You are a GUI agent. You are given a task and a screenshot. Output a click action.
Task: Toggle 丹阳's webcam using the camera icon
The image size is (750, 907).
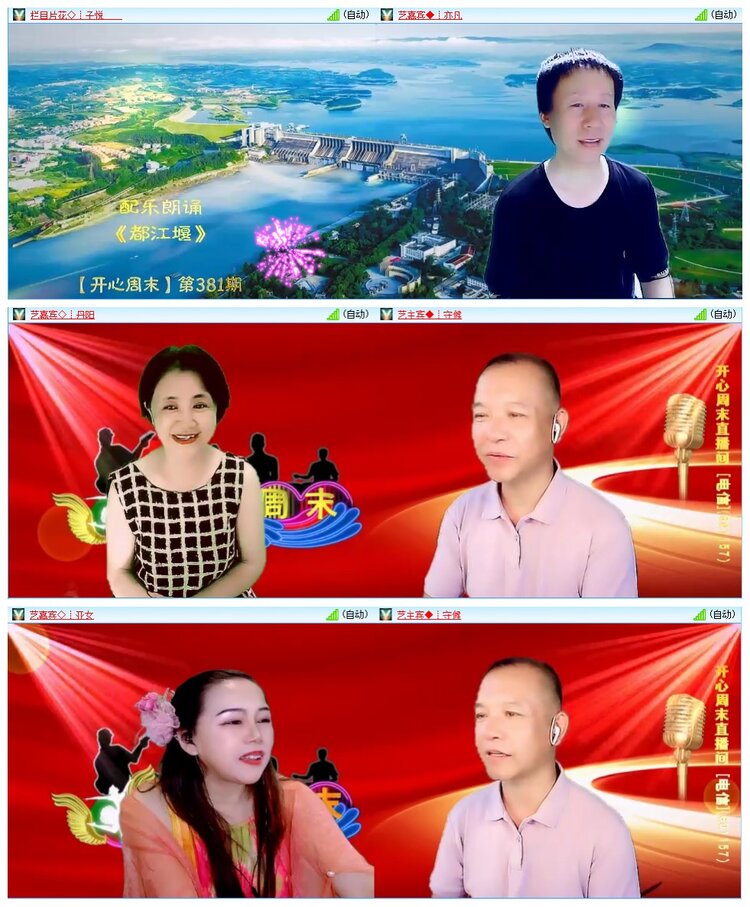[x=18, y=315]
